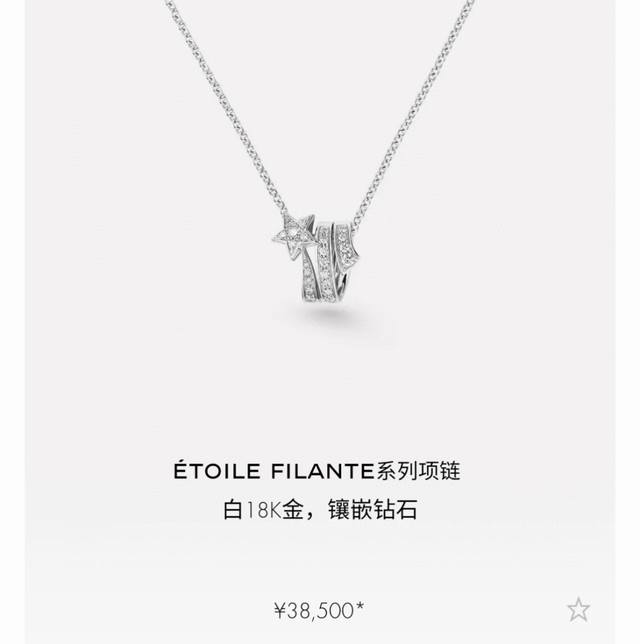Add the necklace to wishlist star
The height and width of the screenshot is (644, 640).
click(x=578, y=608)
